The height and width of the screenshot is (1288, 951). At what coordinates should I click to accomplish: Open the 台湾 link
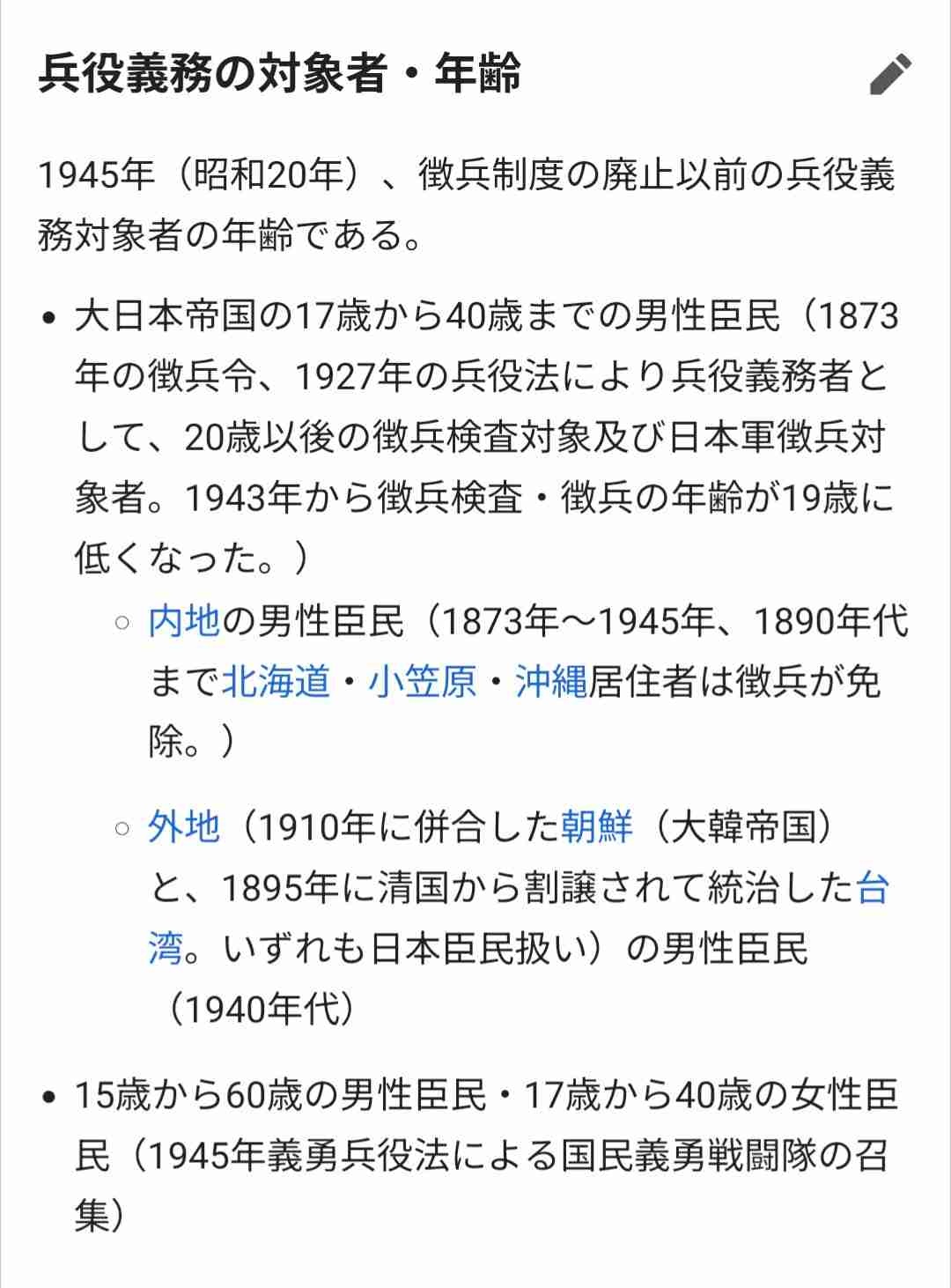click(872, 888)
